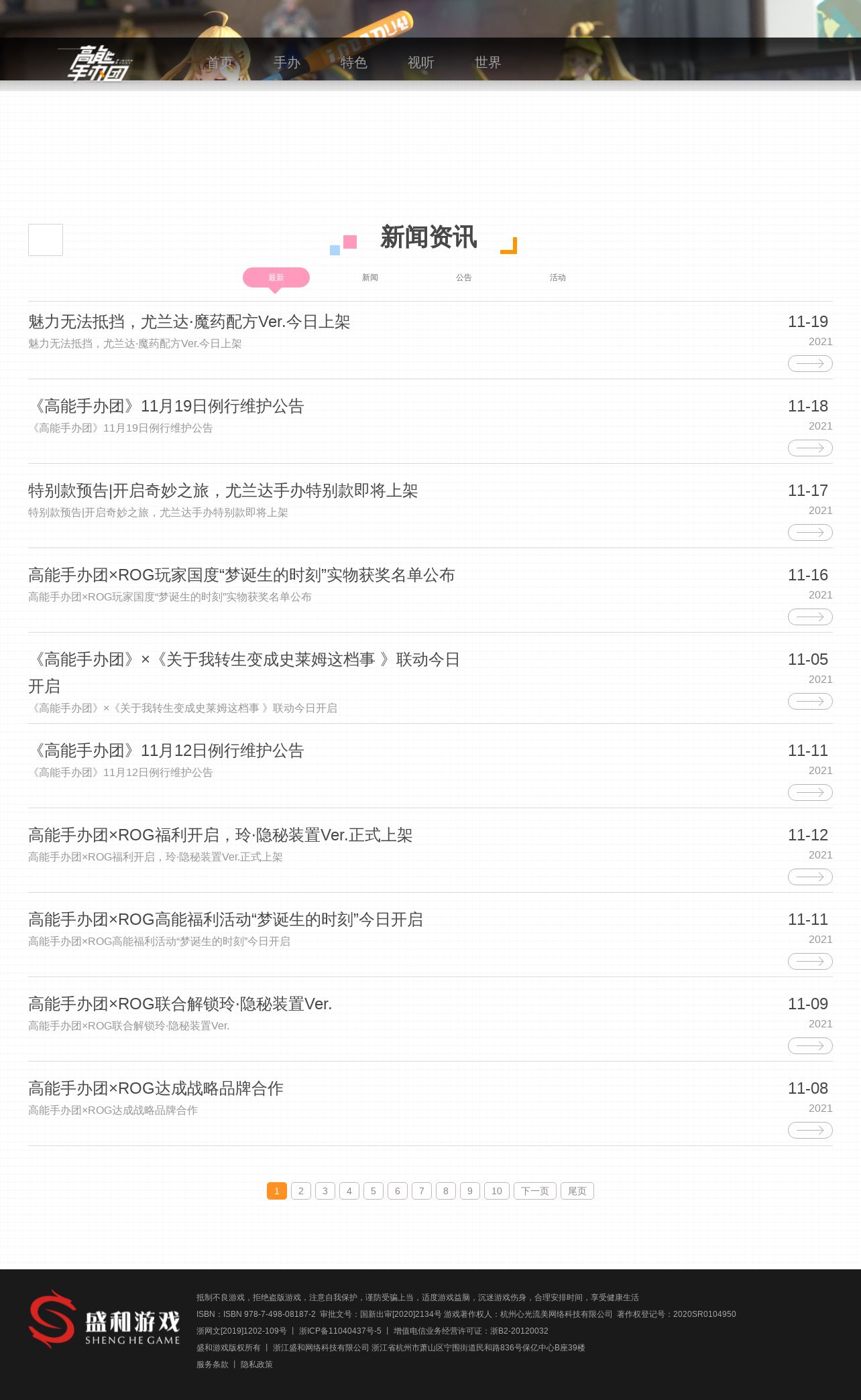Open the 首页 navigation item
Viewport: 861px width, 1400px height.
coord(219,62)
